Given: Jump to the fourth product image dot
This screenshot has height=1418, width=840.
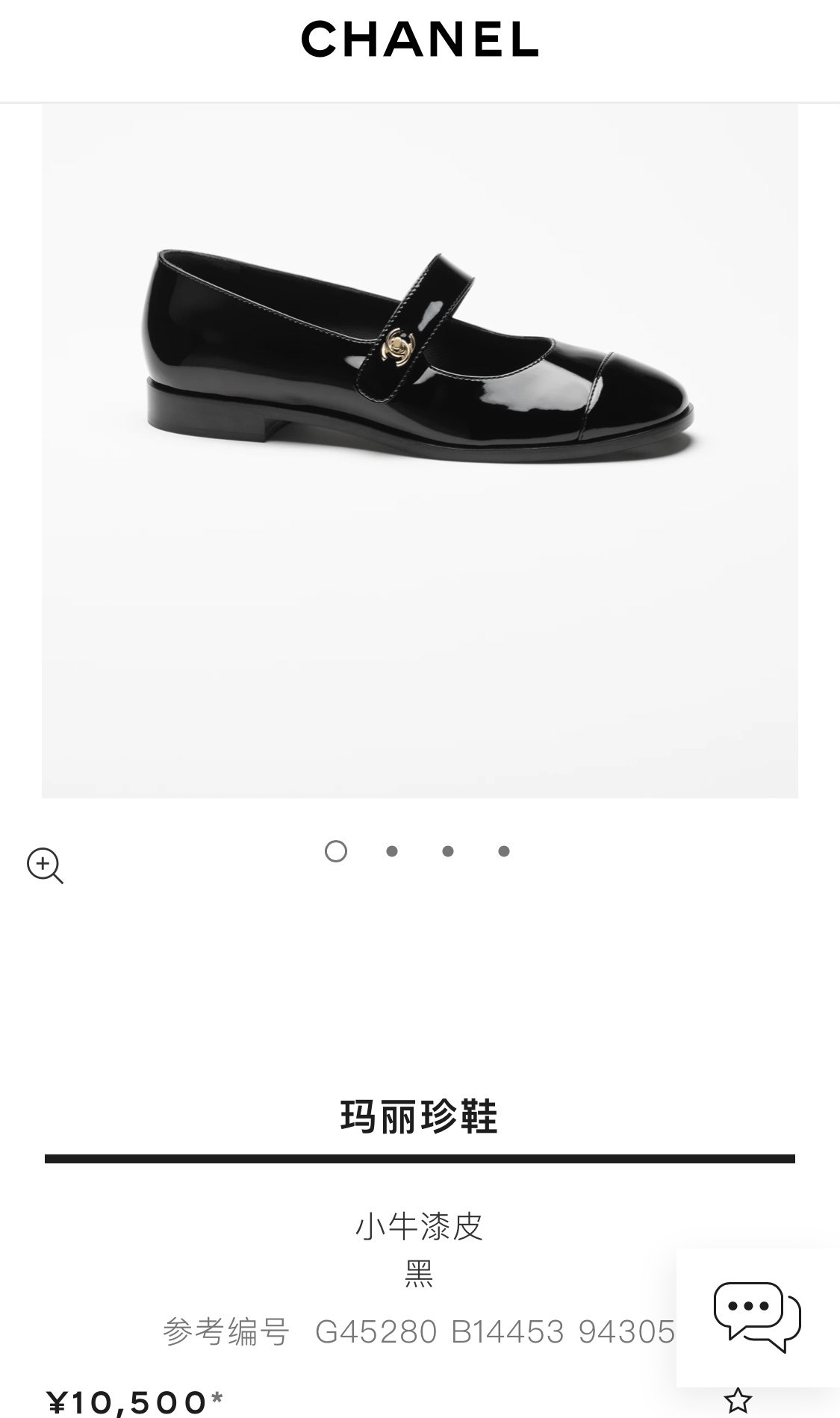Looking at the screenshot, I should pos(504,851).
